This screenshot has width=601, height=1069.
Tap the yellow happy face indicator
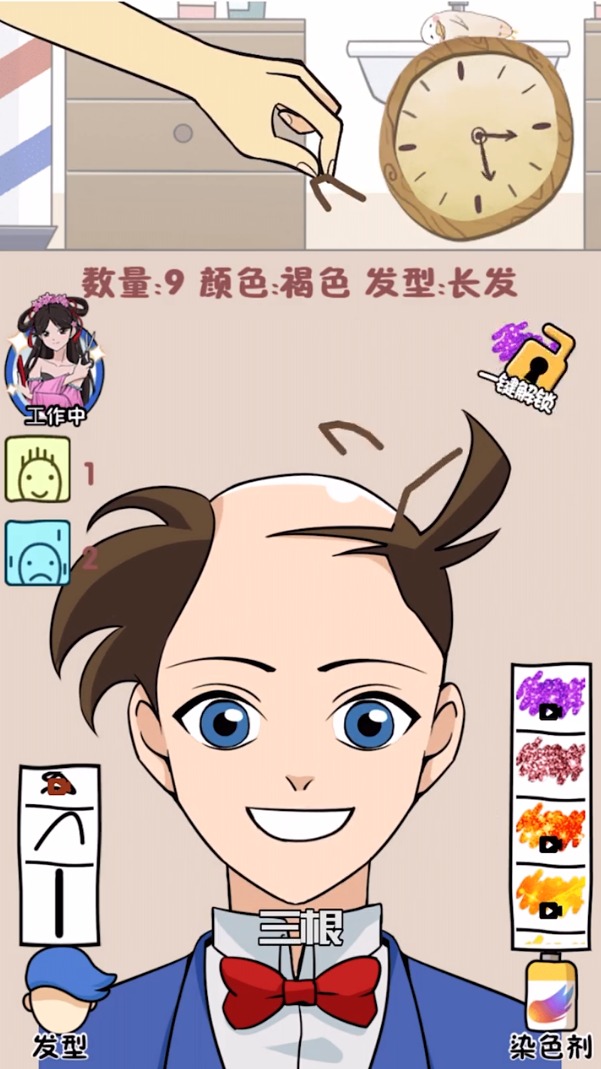[38, 469]
